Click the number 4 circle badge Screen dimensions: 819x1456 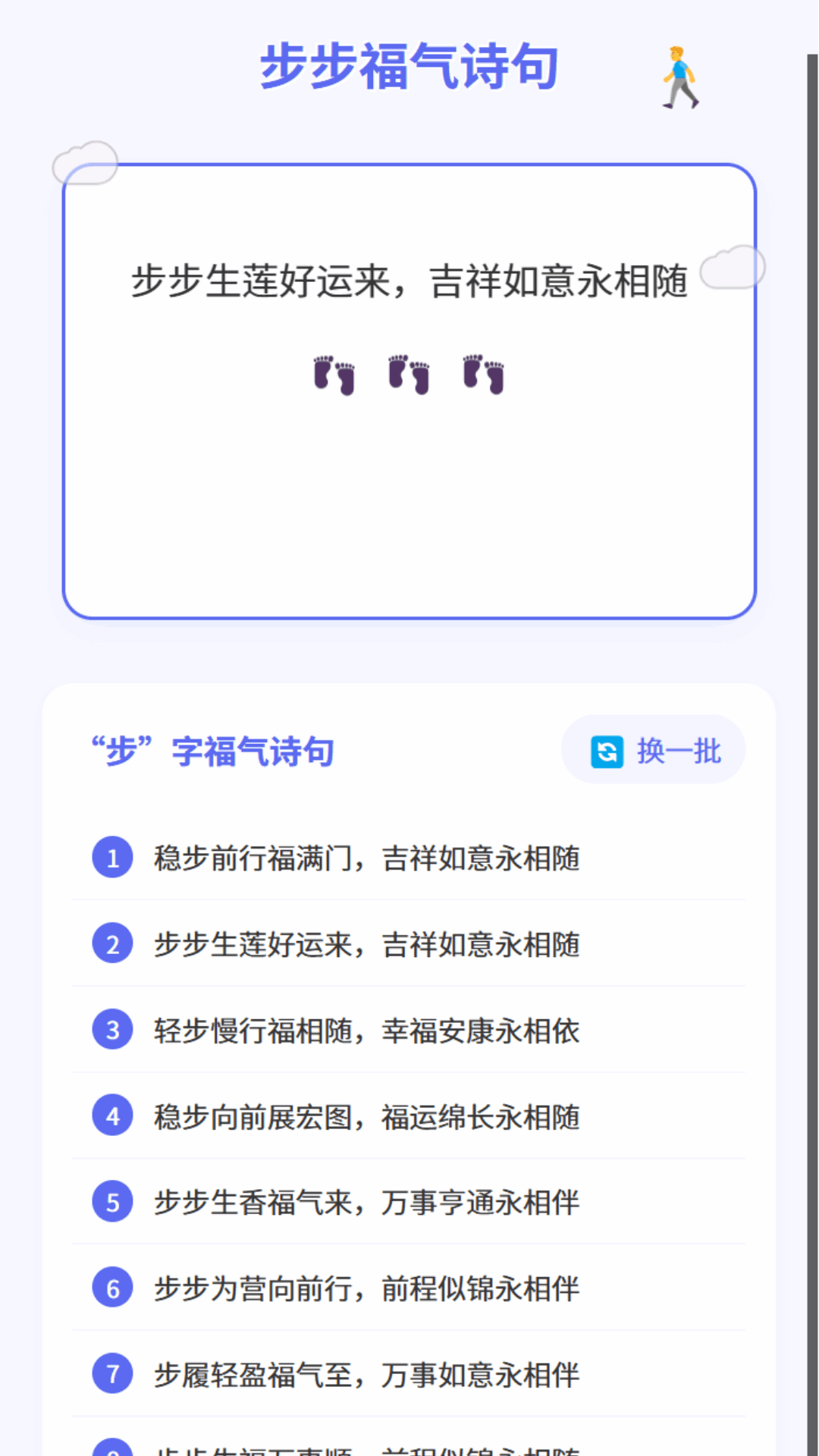[111, 1116]
